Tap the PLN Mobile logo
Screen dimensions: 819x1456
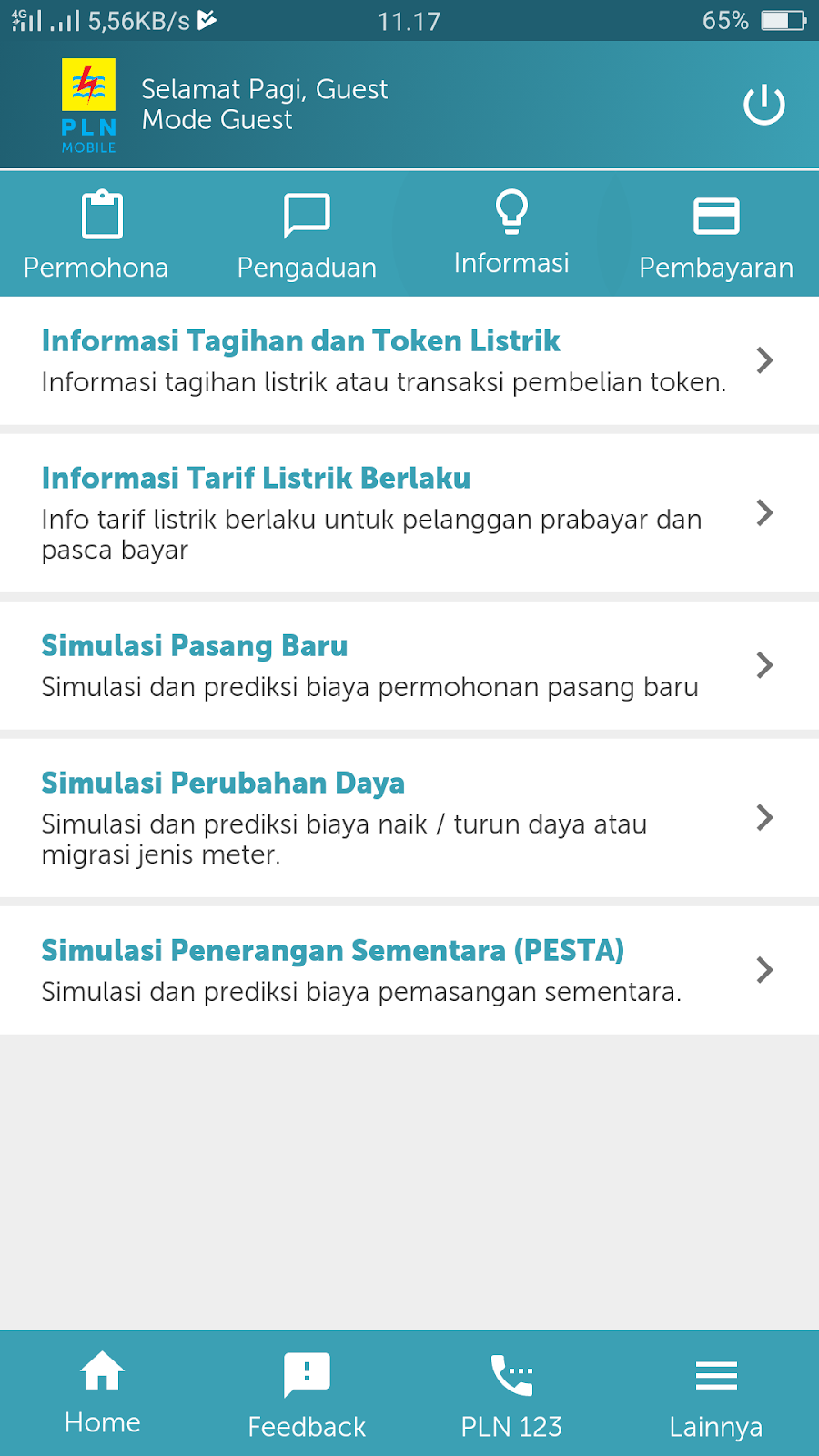tap(88, 103)
